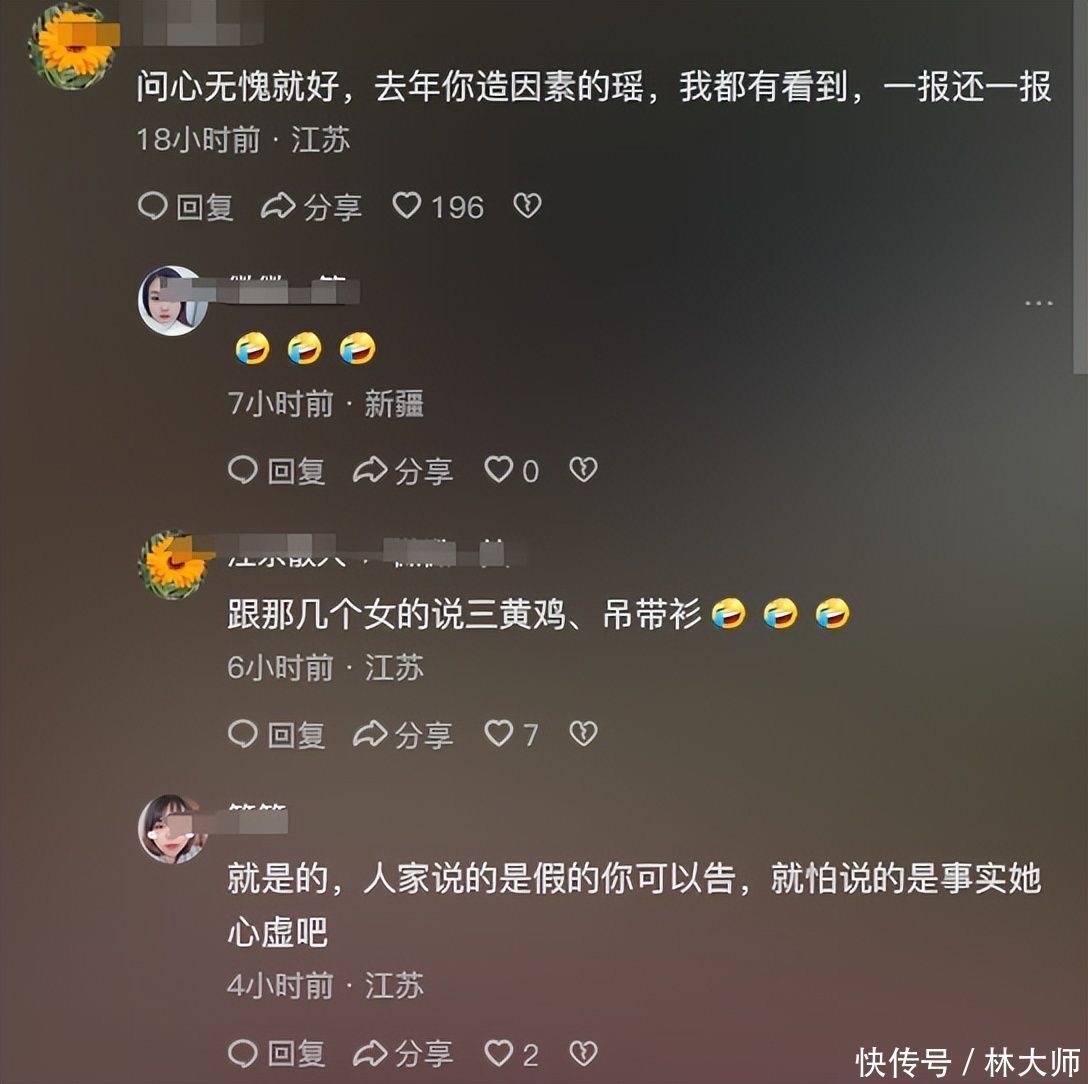The height and width of the screenshot is (1084, 1088).
Task: Open the overflow menu beside the emoji reply
Action: (x=1038, y=303)
